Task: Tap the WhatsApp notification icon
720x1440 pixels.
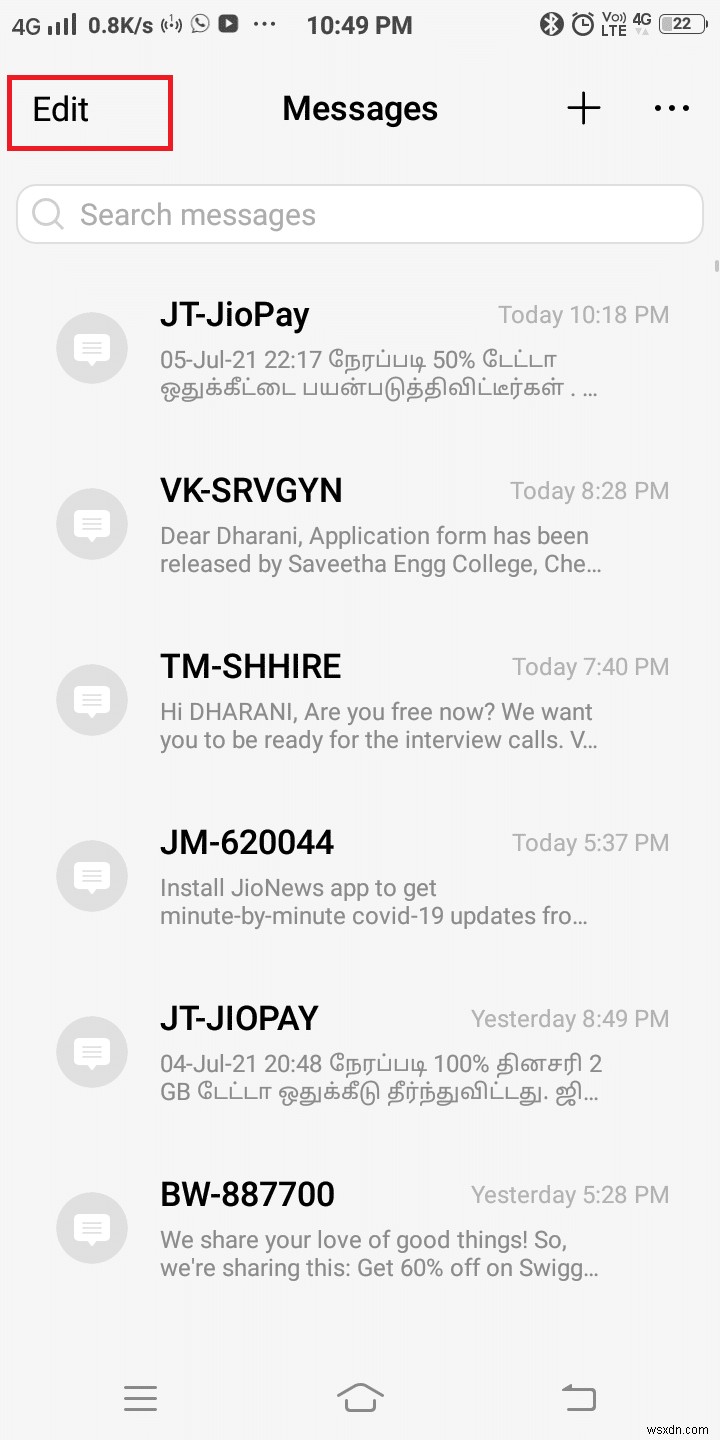Action: coord(201,24)
